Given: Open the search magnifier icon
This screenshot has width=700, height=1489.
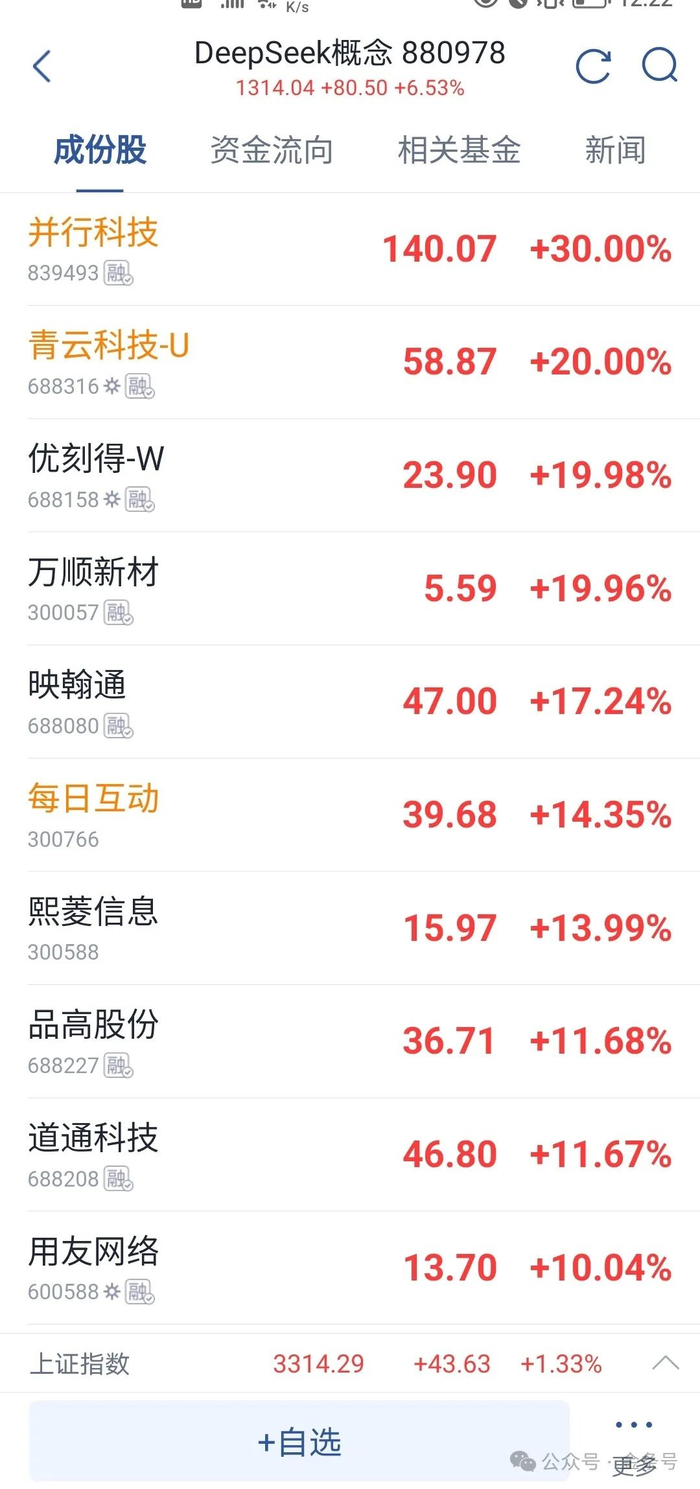Looking at the screenshot, I should (x=660, y=66).
